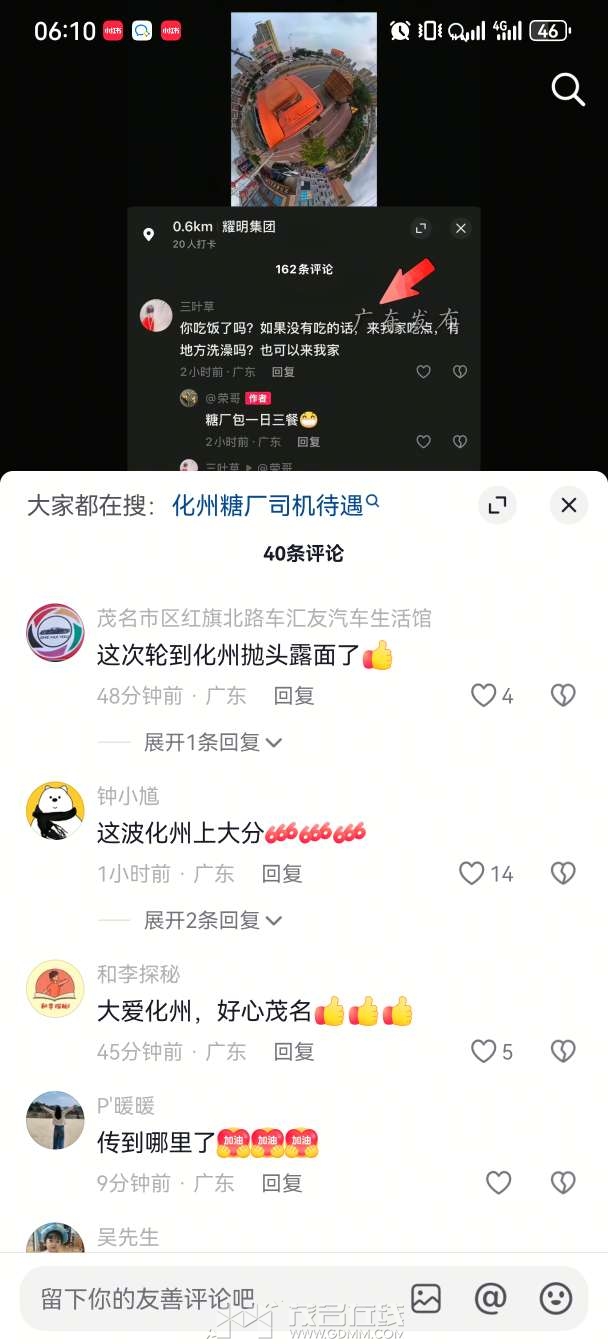Reply to 钟小馗's comment
Viewport: 608px width, 1344px height.
[282, 874]
